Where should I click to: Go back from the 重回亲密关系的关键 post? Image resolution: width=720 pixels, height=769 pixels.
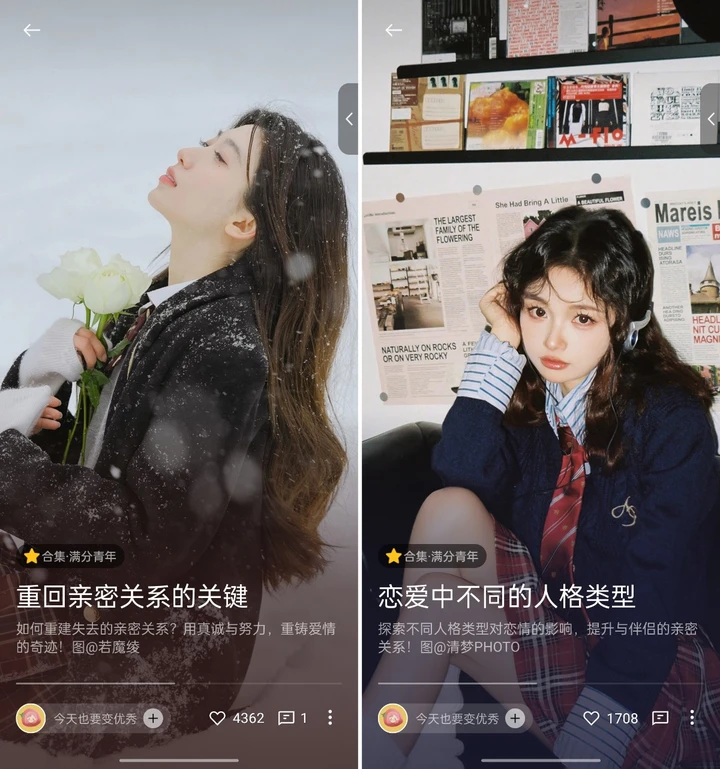(x=32, y=30)
